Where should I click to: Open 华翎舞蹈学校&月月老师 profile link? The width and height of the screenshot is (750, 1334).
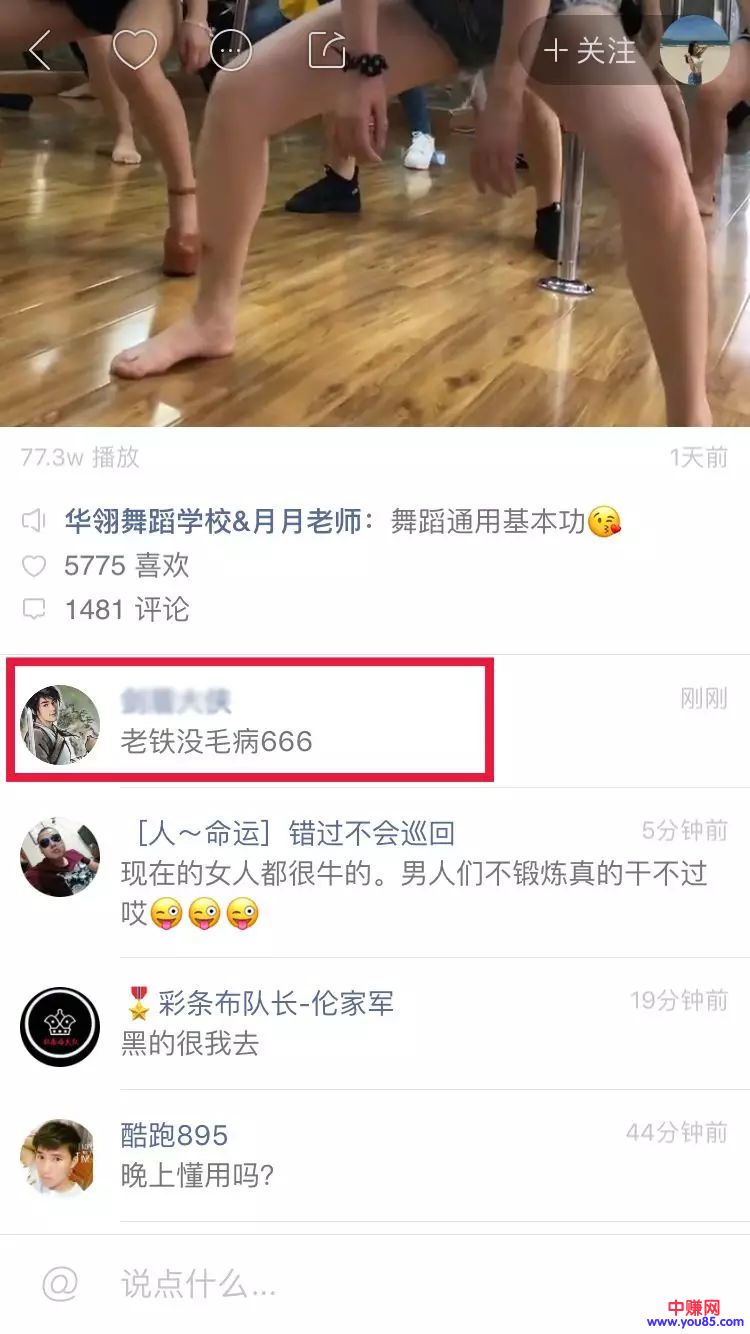(212, 522)
